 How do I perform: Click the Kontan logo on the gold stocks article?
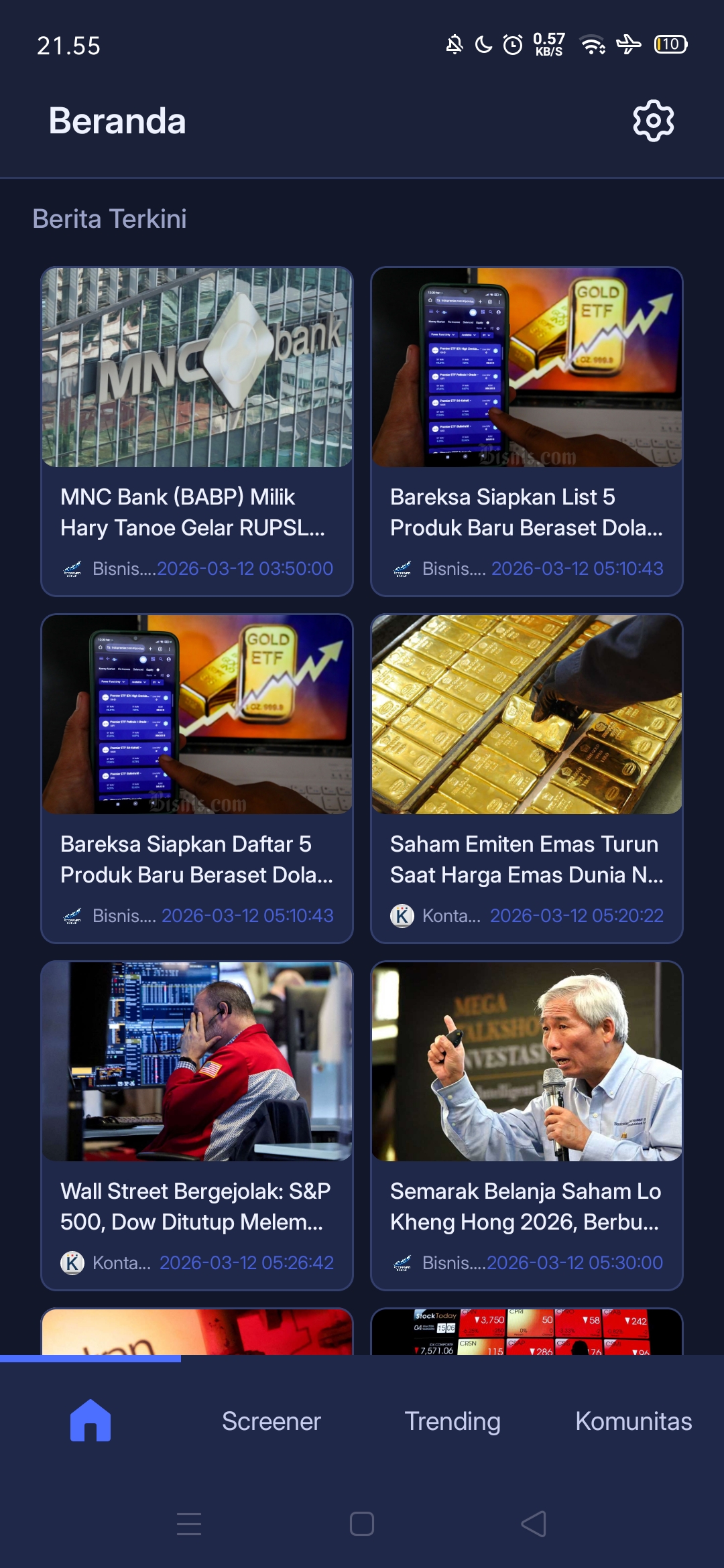[403, 914]
